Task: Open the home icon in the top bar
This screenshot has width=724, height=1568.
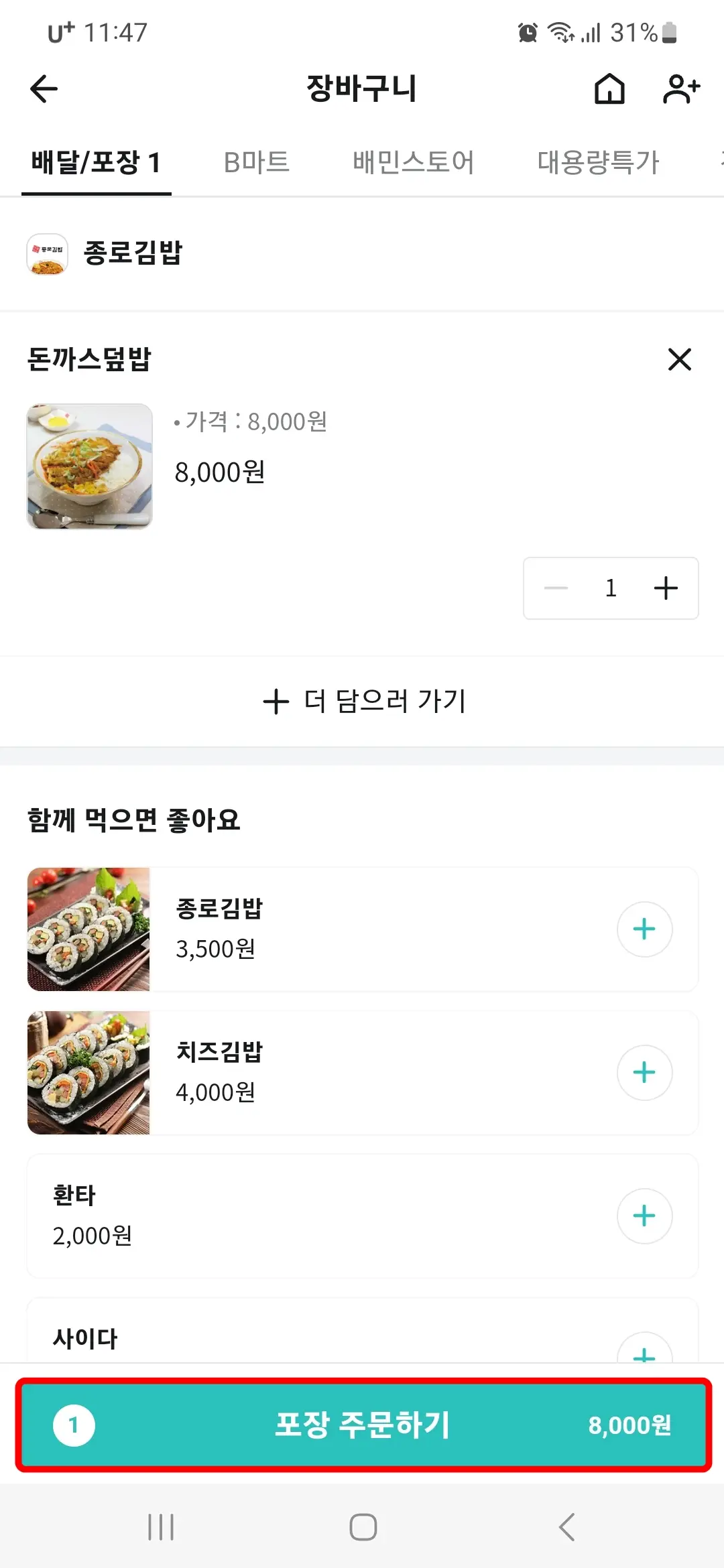Action: point(609,89)
